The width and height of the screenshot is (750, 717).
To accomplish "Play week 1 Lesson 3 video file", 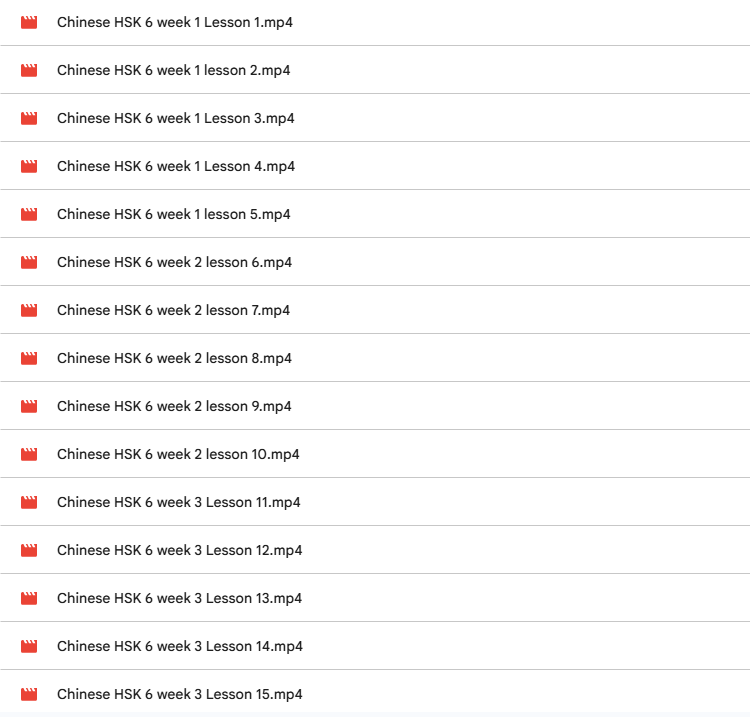I will (x=175, y=118).
